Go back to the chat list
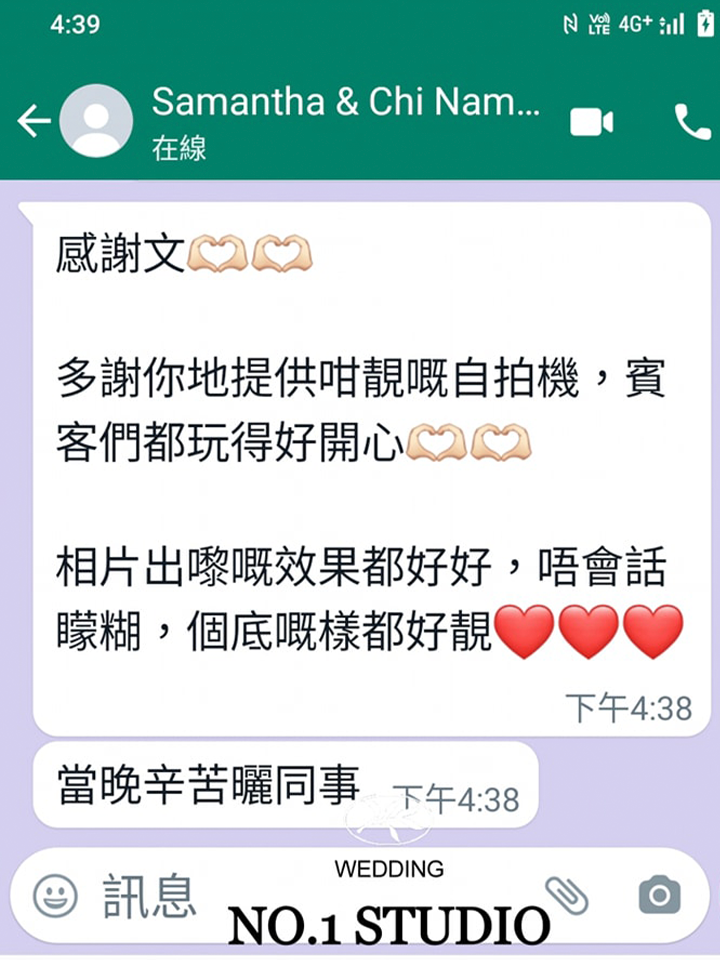 click(x=33, y=122)
